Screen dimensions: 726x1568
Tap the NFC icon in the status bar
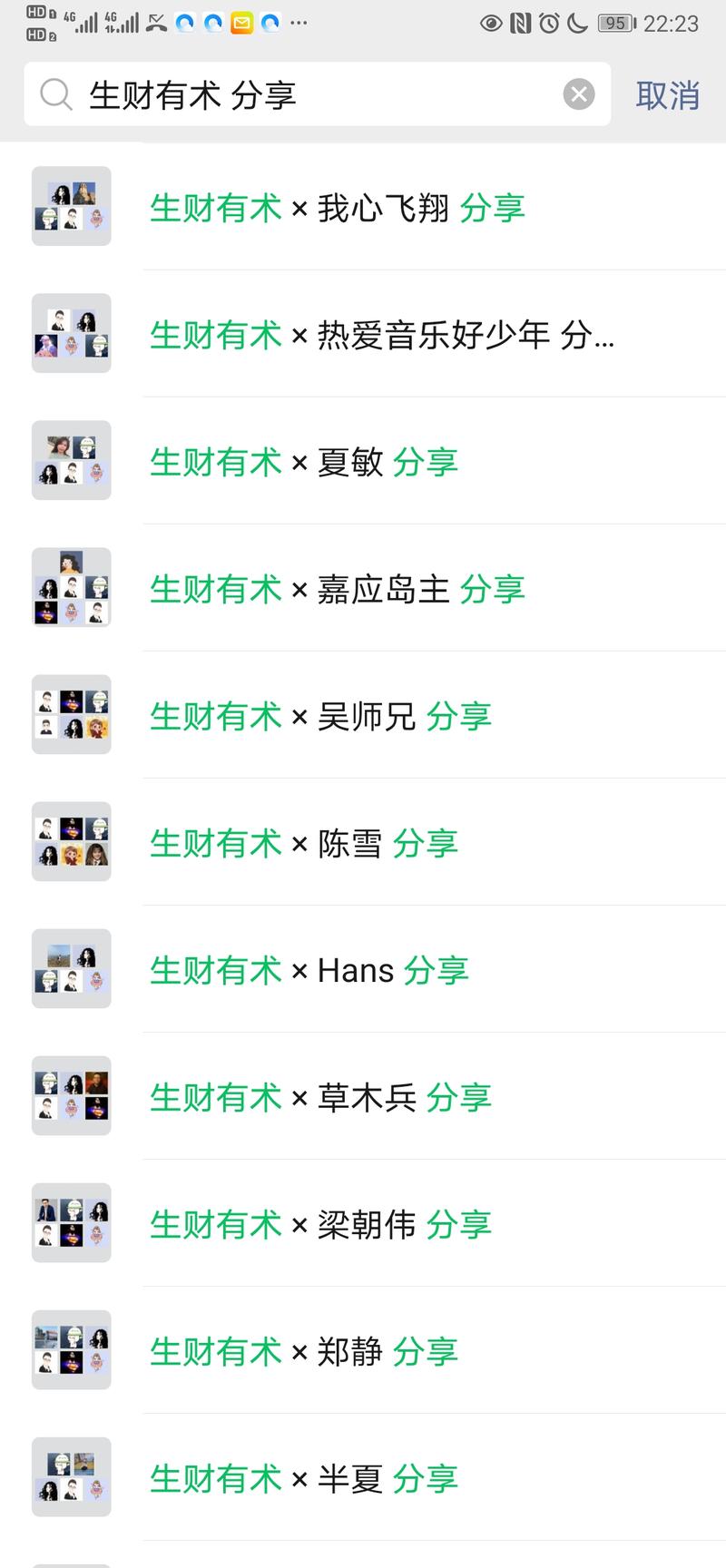pyautogui.click(x=519, y=24)
